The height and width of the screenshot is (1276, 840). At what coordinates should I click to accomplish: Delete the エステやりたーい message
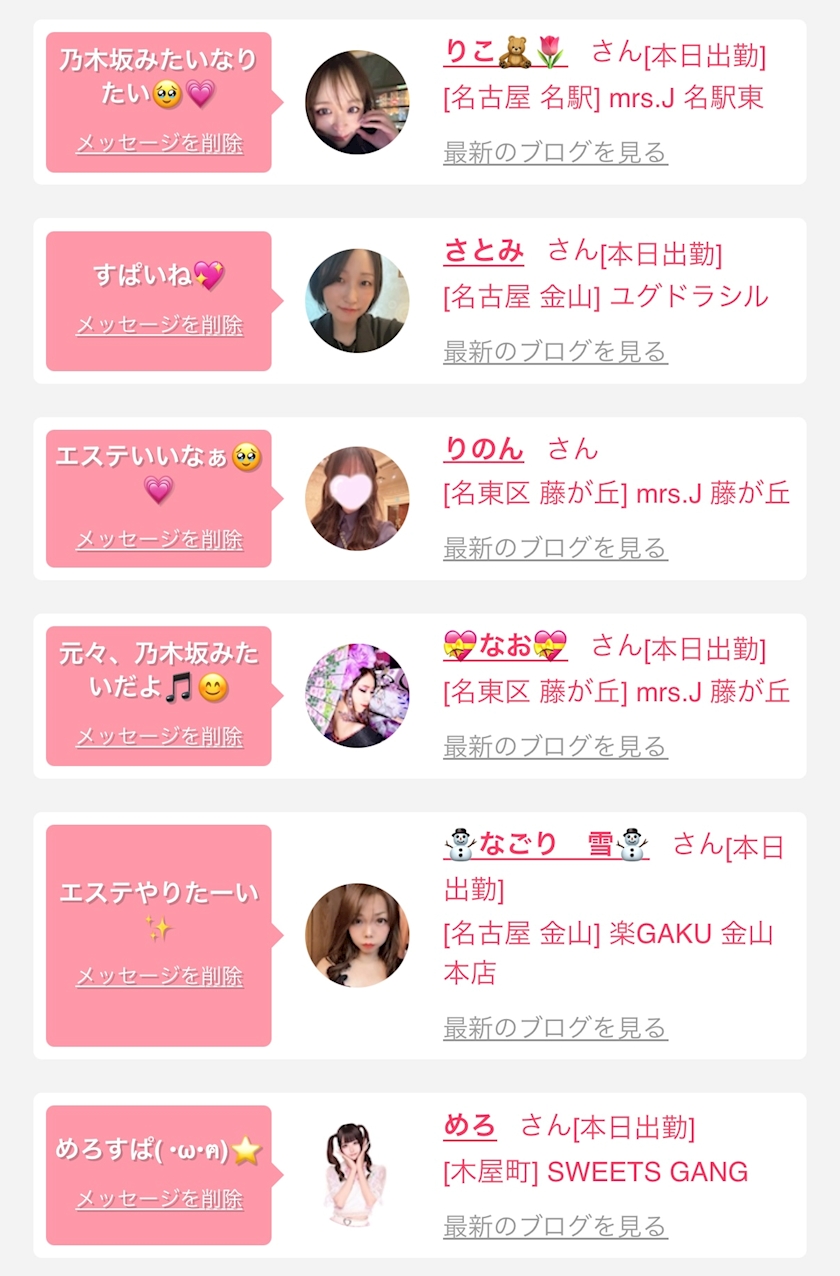[160, 976]
